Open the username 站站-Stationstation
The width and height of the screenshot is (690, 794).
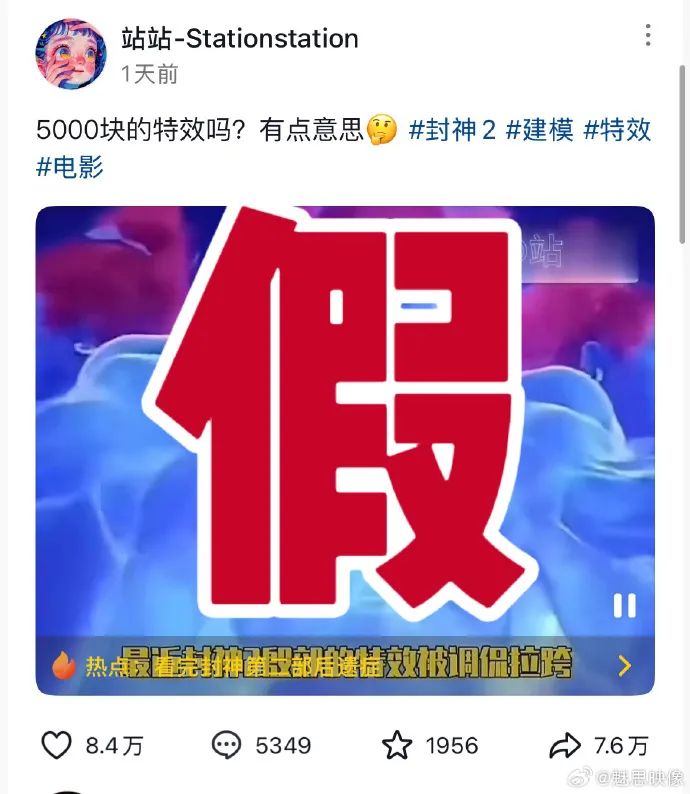[x=239, y=39]
